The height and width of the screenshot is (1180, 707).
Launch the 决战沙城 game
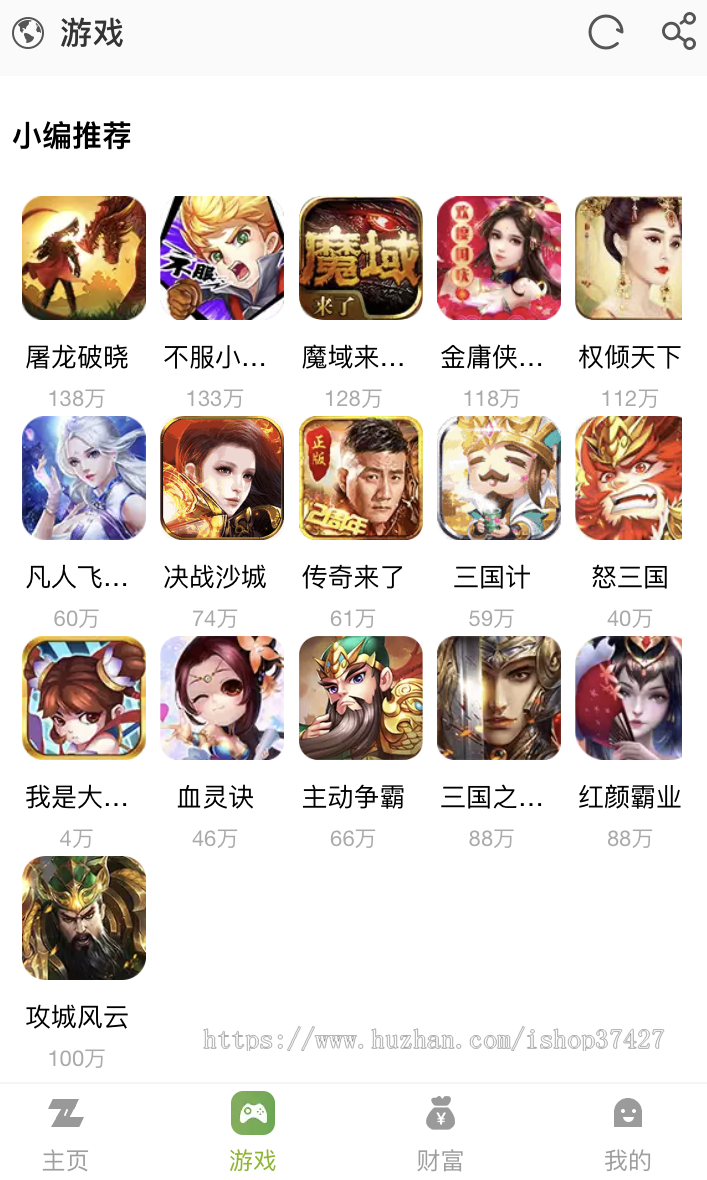(x=222, y=478)
